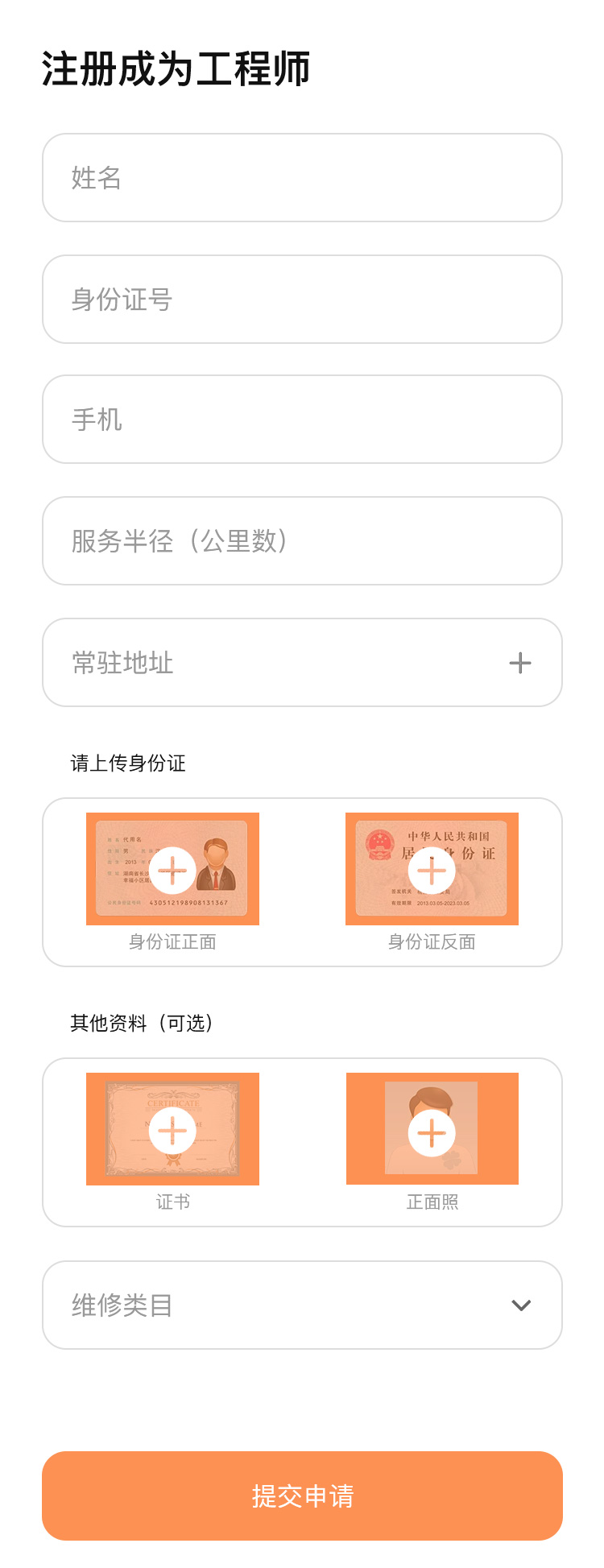Tap the 服务半径（公里数）field
The width and height of the screenshot is (604, 1568).
pos(302,541)
